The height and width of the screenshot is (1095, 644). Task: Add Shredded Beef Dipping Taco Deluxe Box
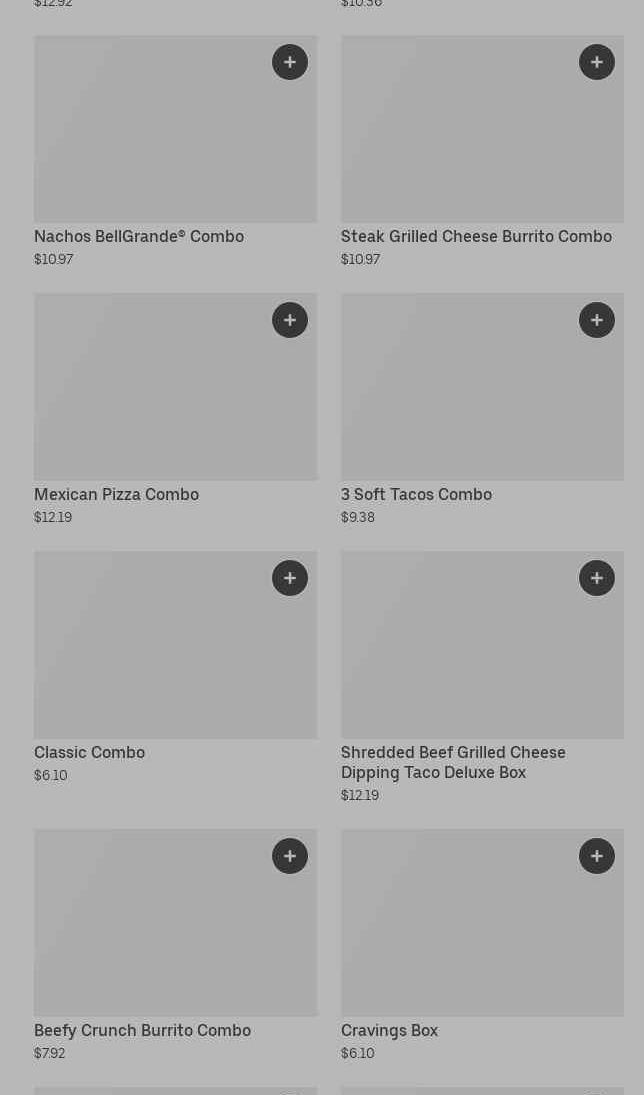coord(597,578)
